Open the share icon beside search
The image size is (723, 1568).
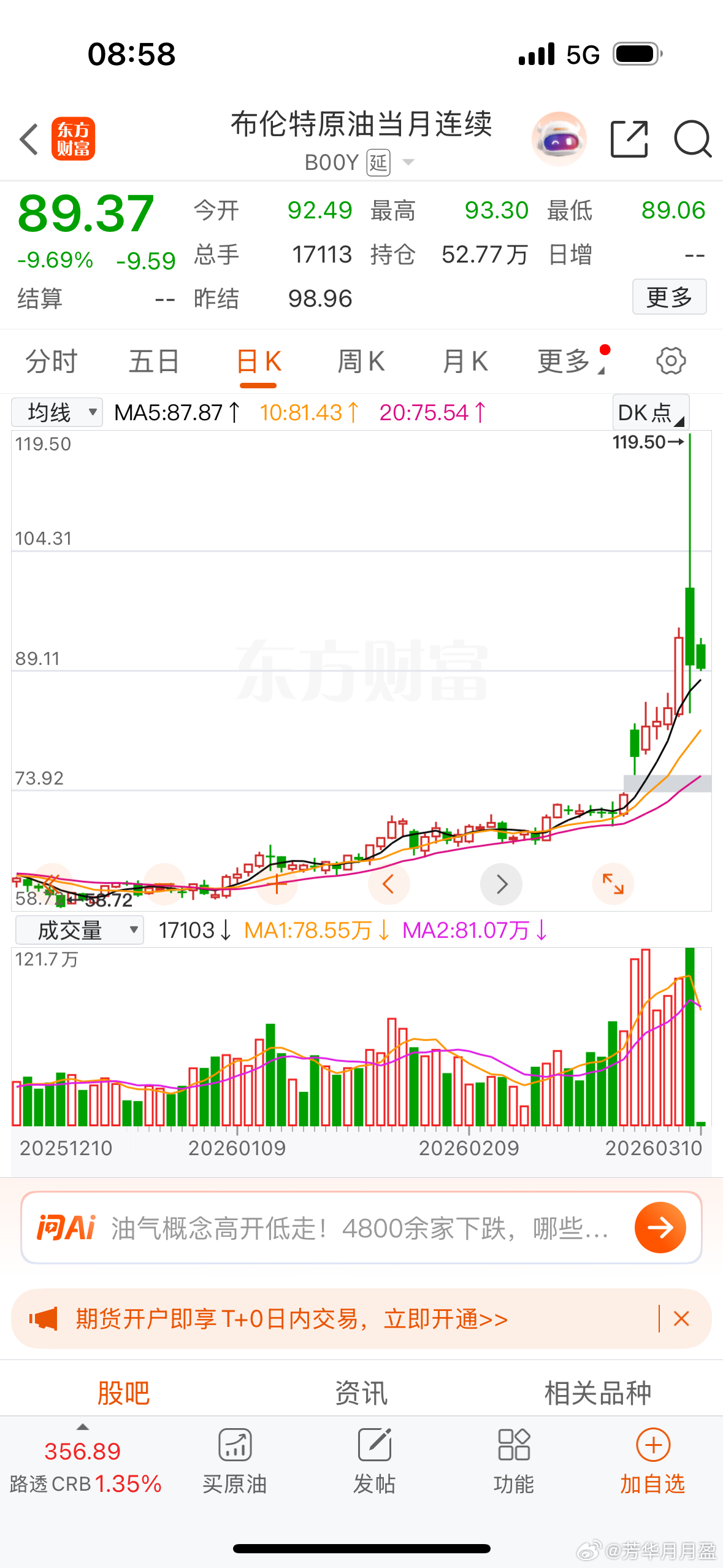[x=629, y=140]
